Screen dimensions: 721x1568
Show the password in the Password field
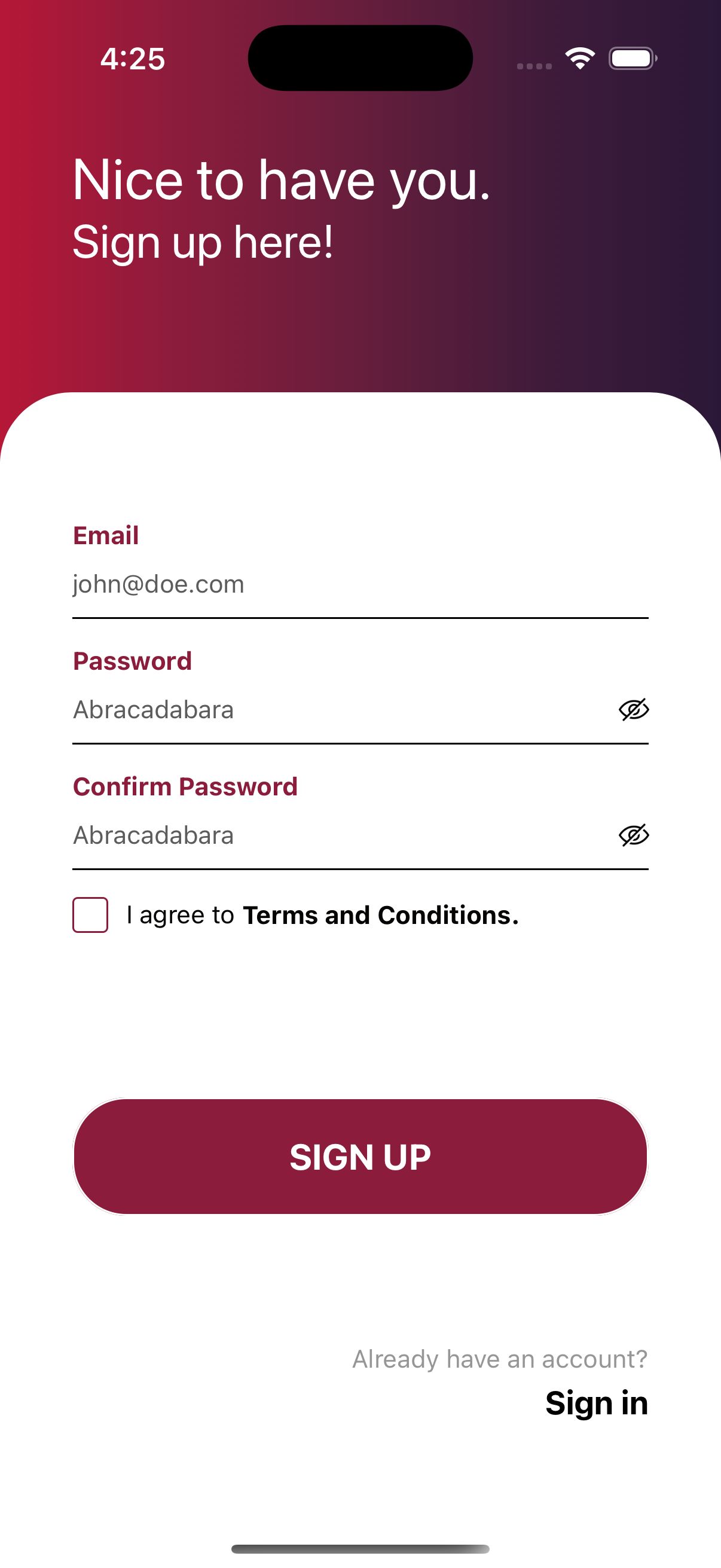633,710
